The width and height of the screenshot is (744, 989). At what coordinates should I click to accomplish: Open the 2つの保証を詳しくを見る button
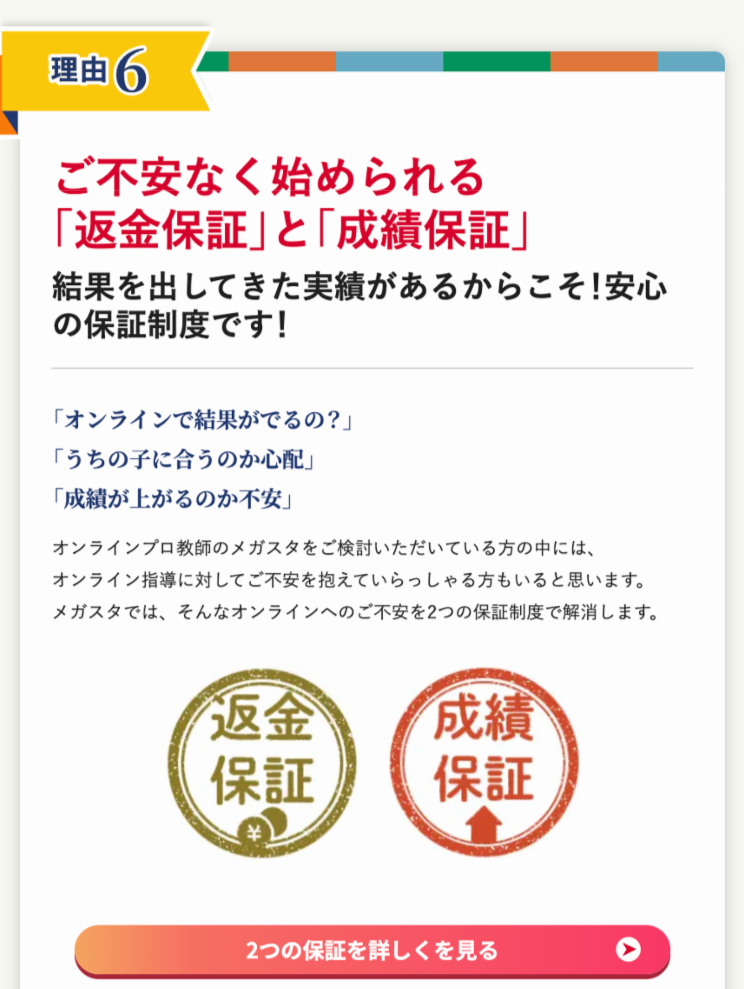pos(372,949)
